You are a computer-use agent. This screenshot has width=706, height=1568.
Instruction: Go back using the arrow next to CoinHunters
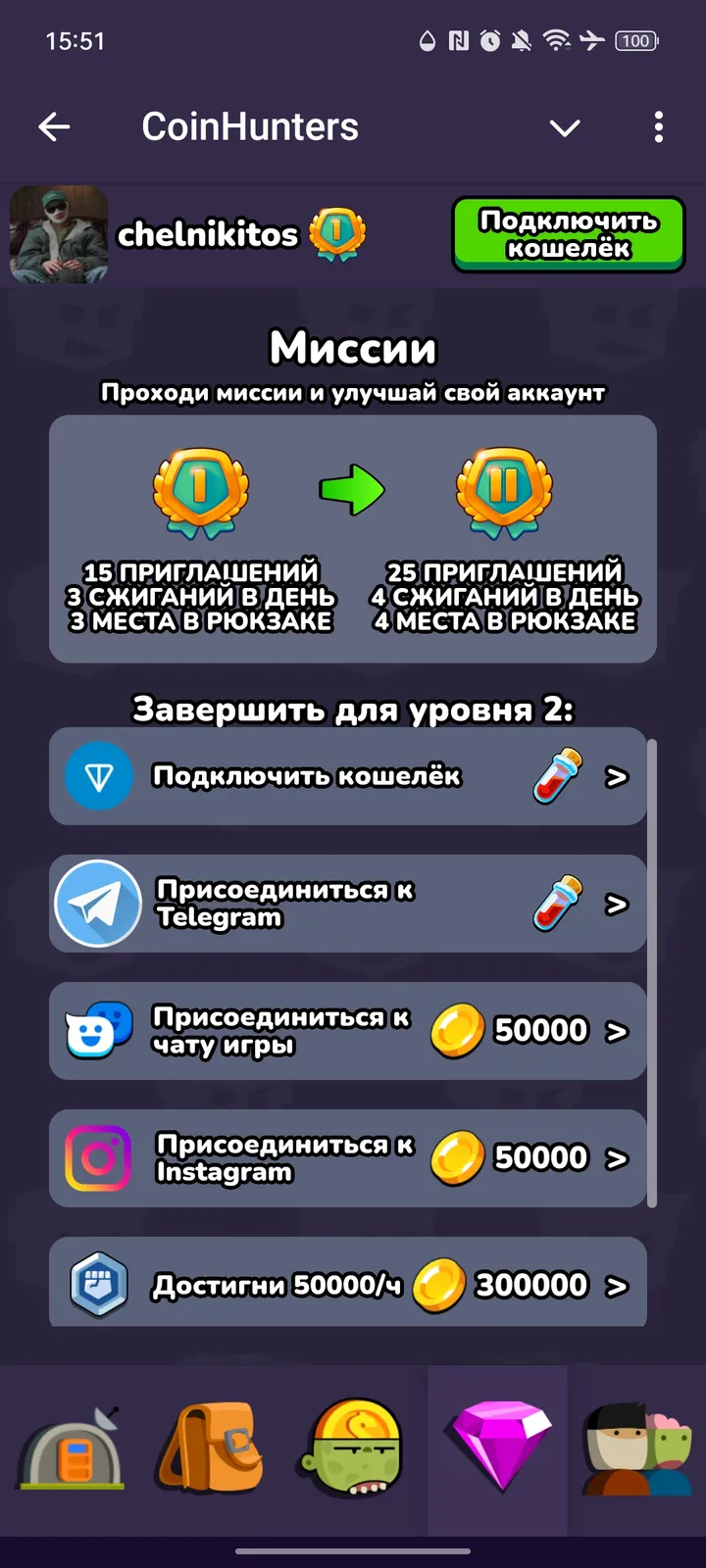coord(55,126)
